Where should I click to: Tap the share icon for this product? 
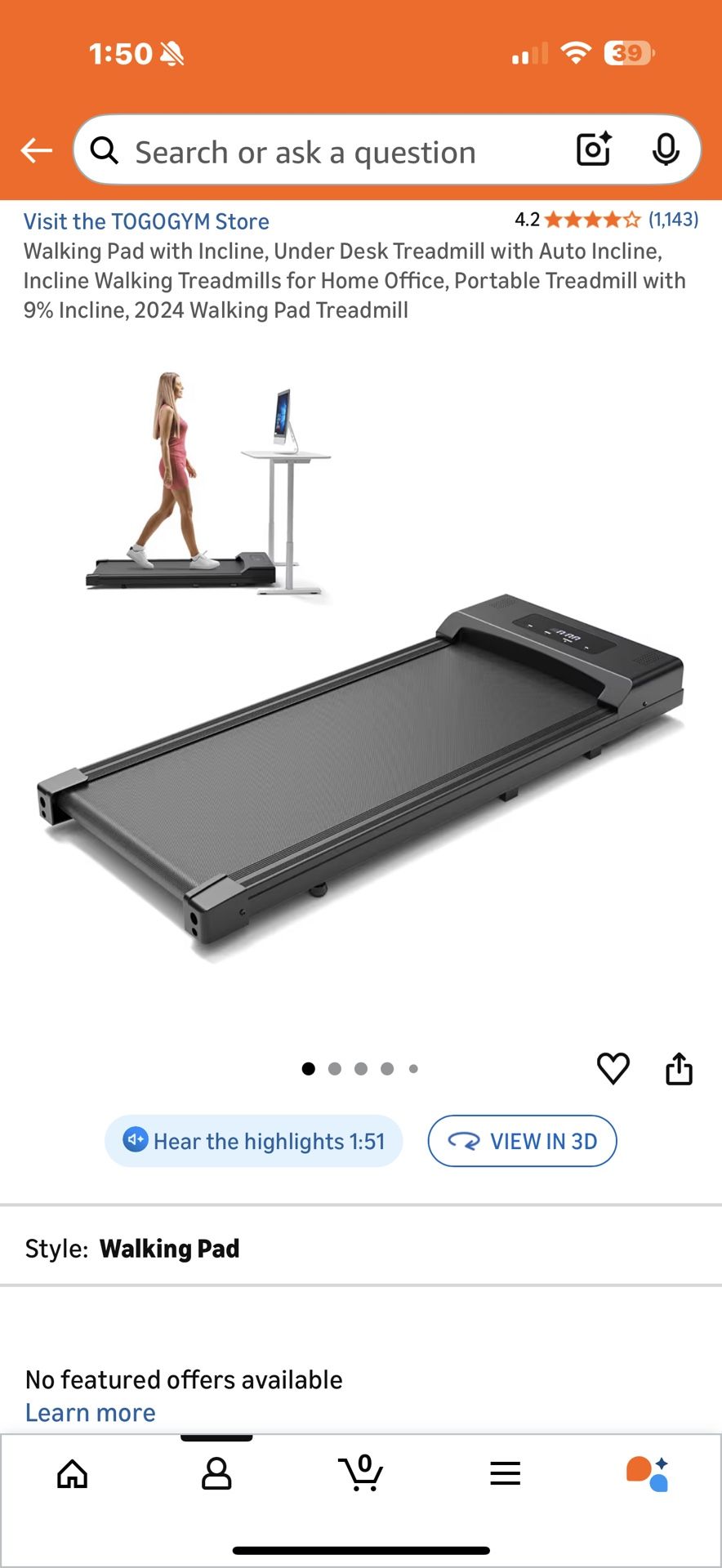click(x=679, y=1068)
